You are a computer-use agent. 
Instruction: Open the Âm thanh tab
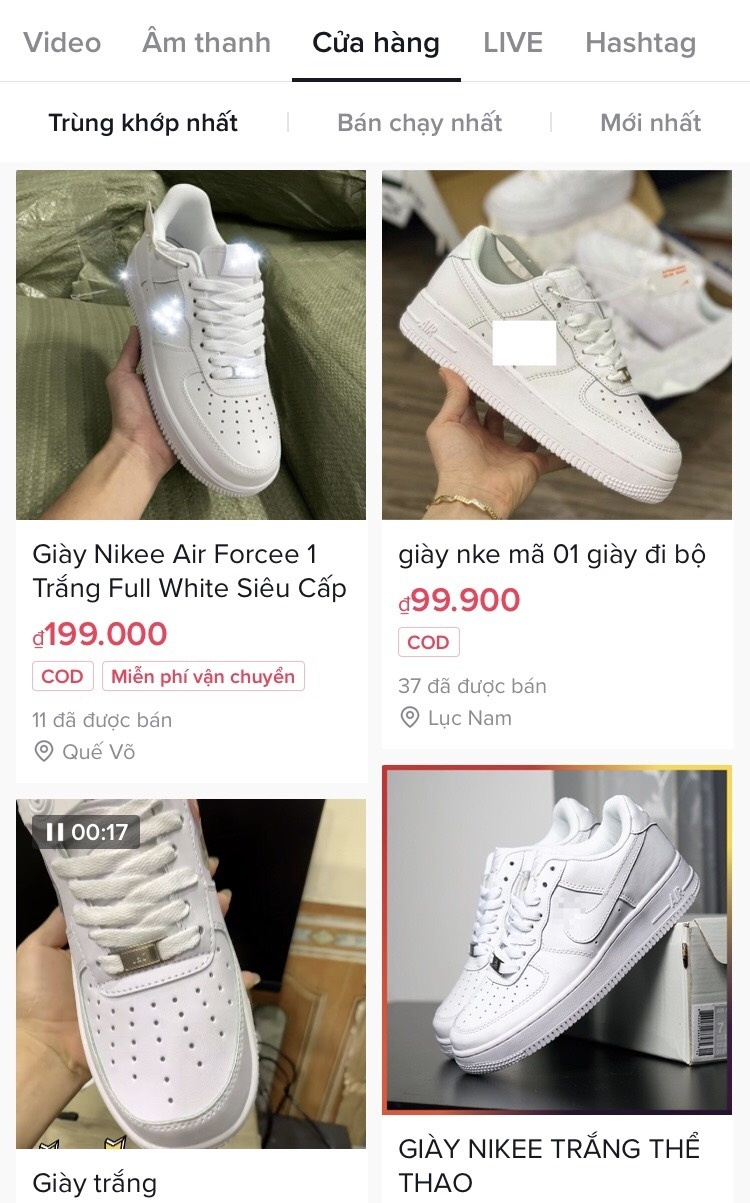(205, 42)
